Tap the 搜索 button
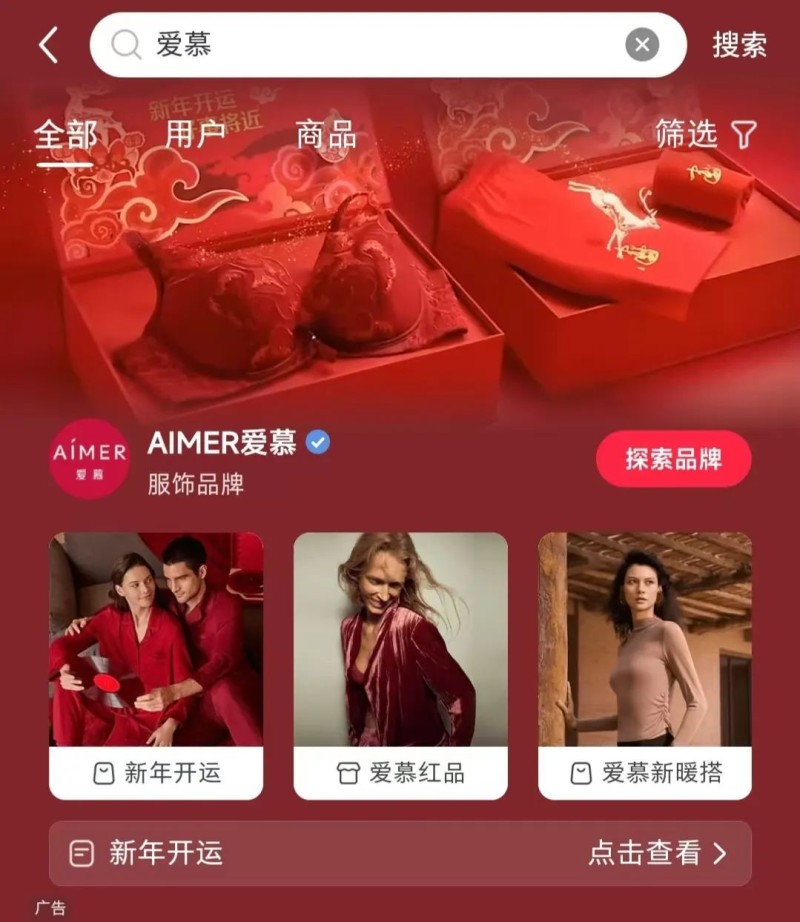 tap(739, 45)
